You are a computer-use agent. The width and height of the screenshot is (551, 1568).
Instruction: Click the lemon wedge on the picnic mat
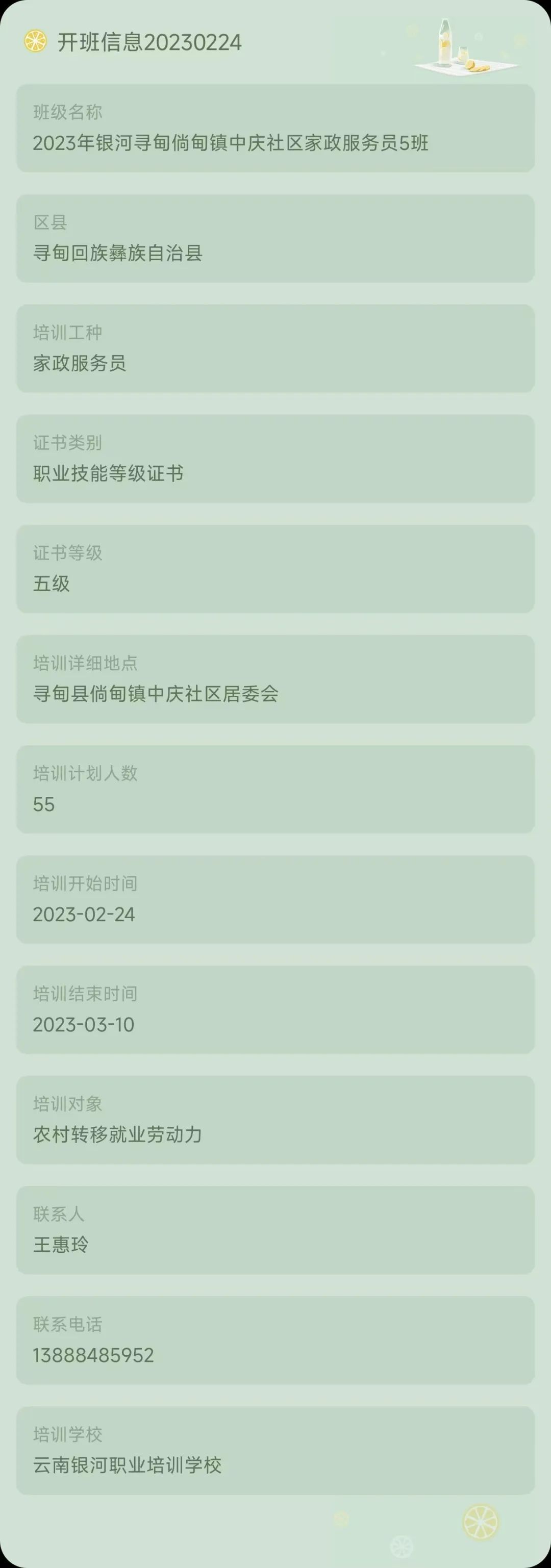(x=478, y=66)
